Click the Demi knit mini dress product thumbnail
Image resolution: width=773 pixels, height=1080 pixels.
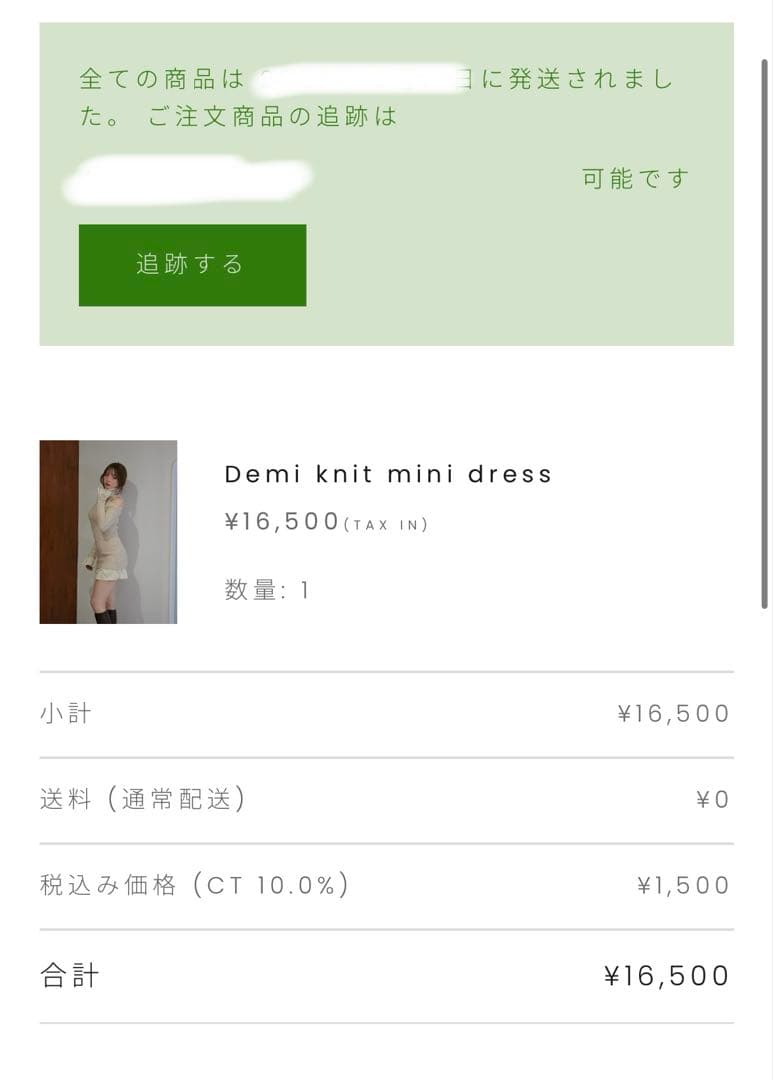(108, 530)
